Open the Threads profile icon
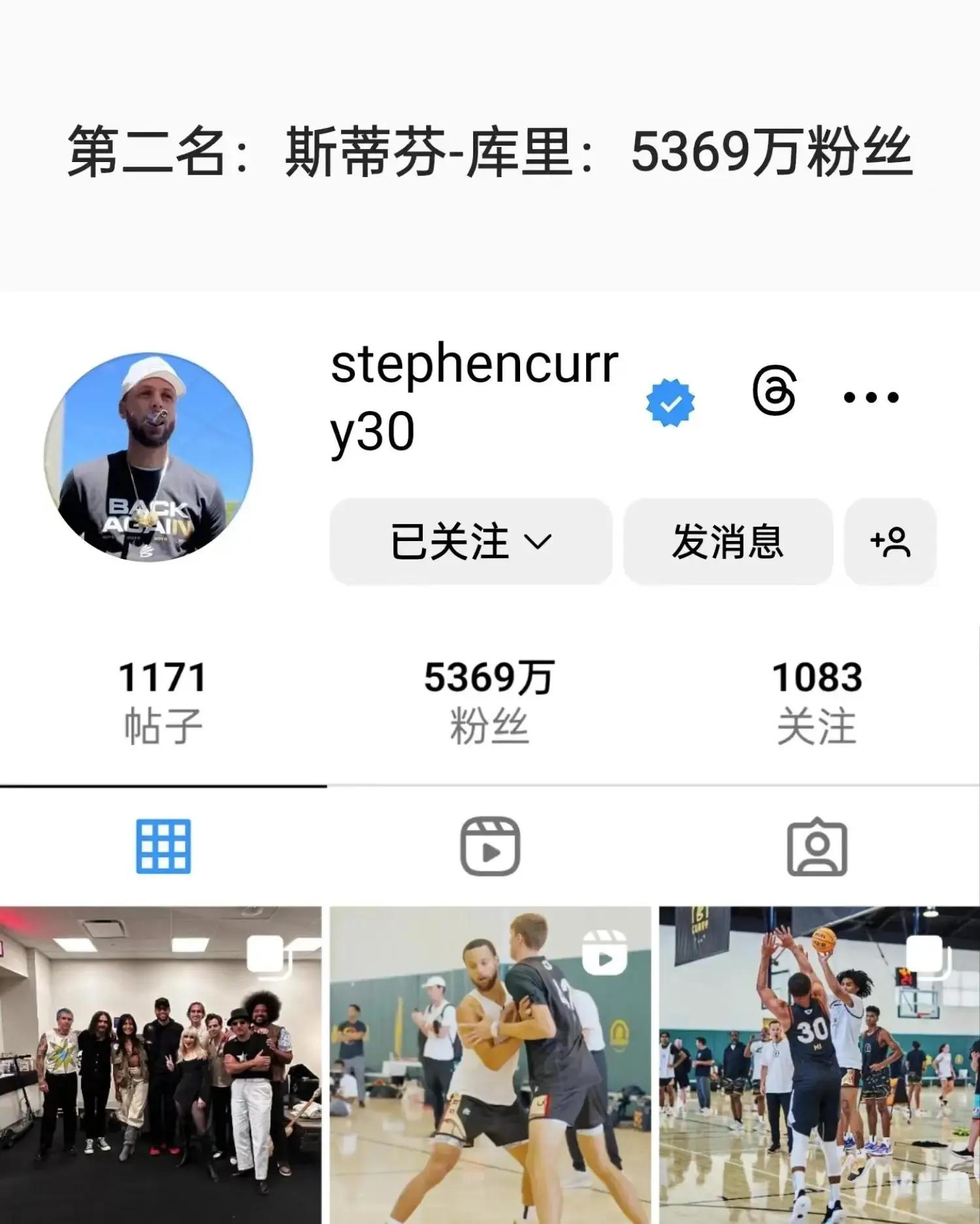Image resolution: width=980 pixels, height=1224 pixels. (x=774, y=392)
